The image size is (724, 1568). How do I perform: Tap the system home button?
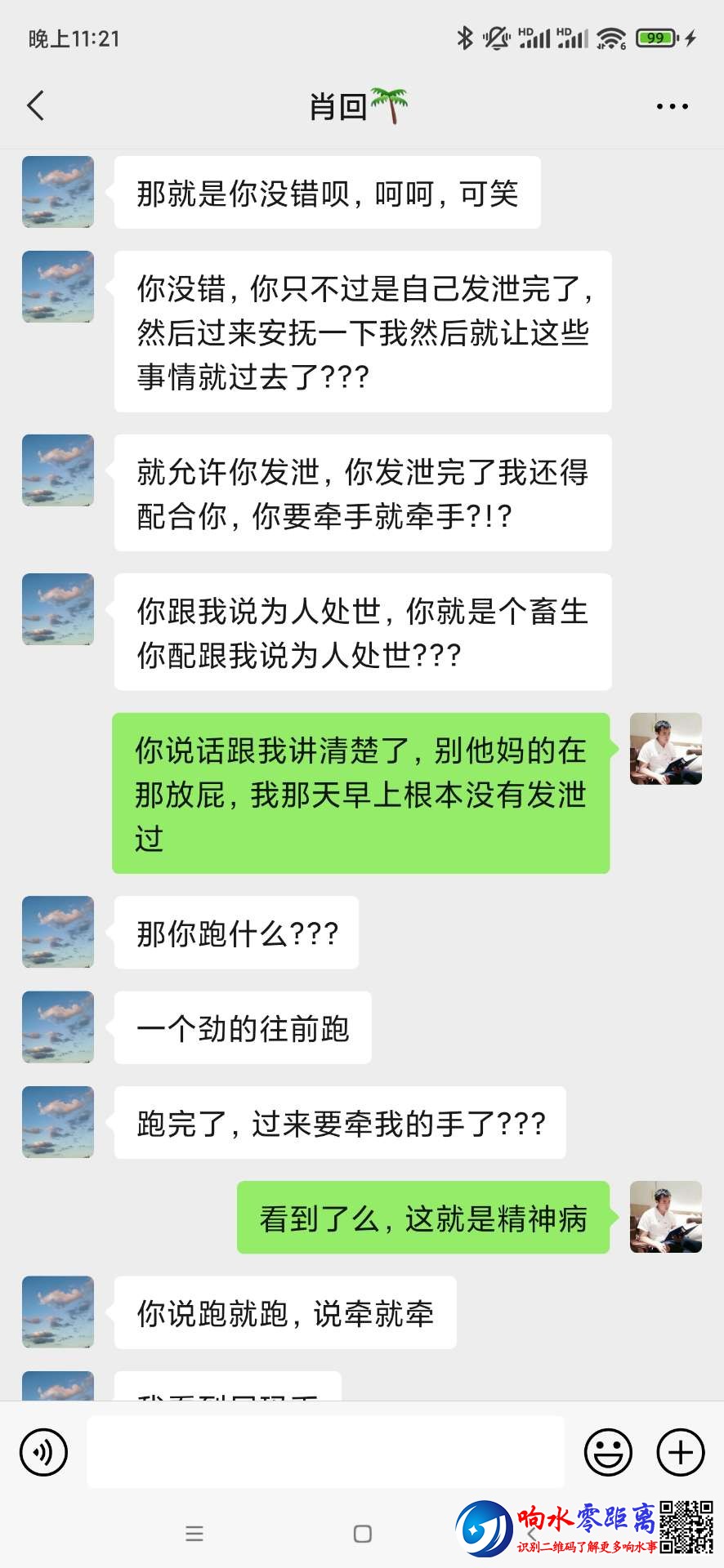pyautogui.click(x=363, y=1534)
